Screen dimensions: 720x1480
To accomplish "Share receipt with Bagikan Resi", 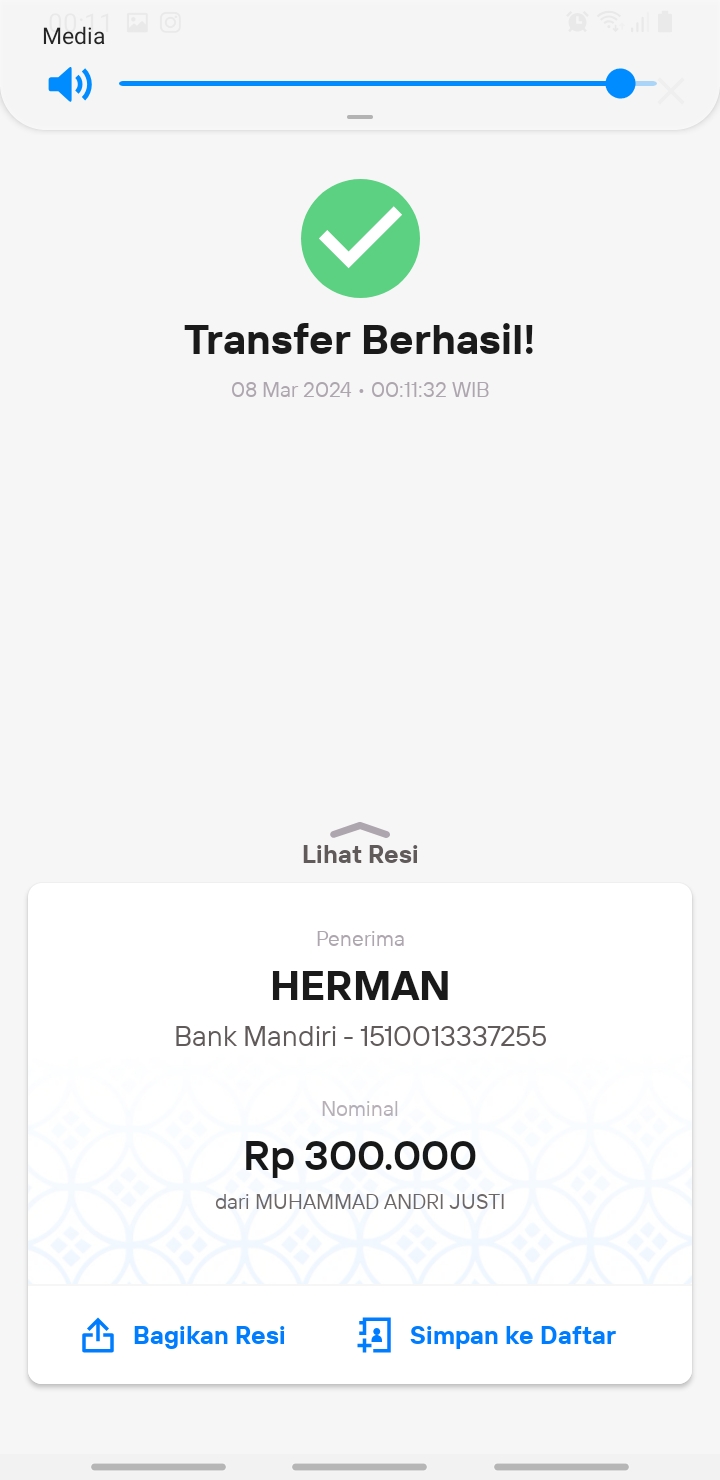I will pos(183,1335).
